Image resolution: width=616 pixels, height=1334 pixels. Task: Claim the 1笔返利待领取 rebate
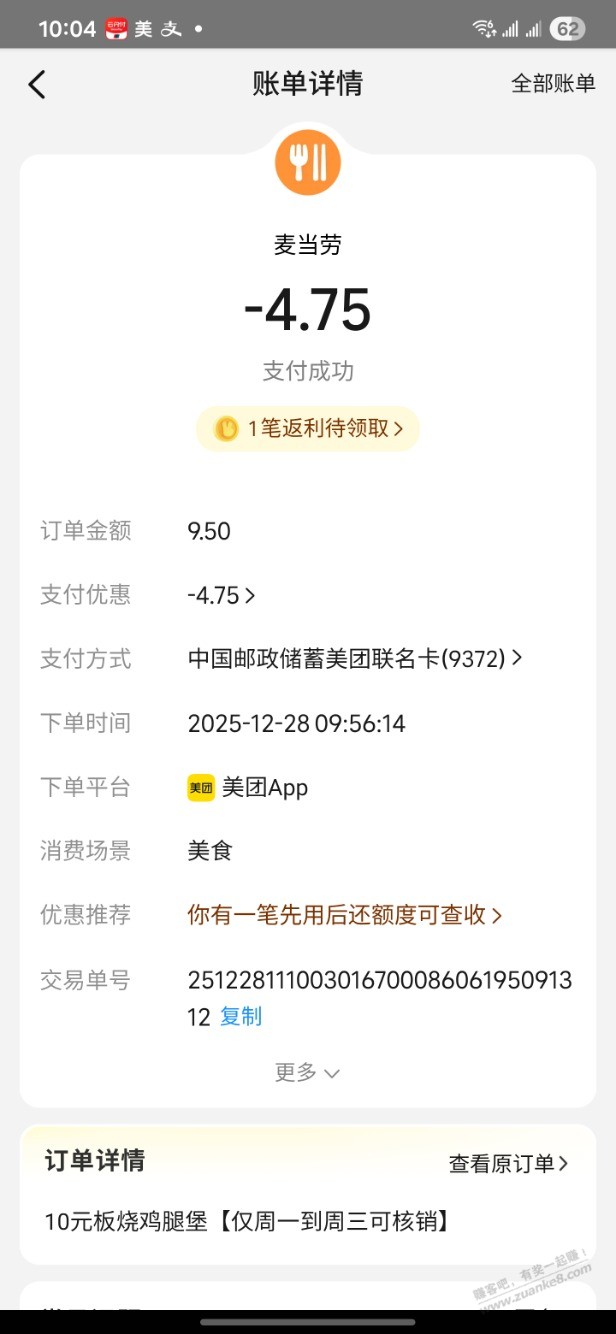pos(309,429)
